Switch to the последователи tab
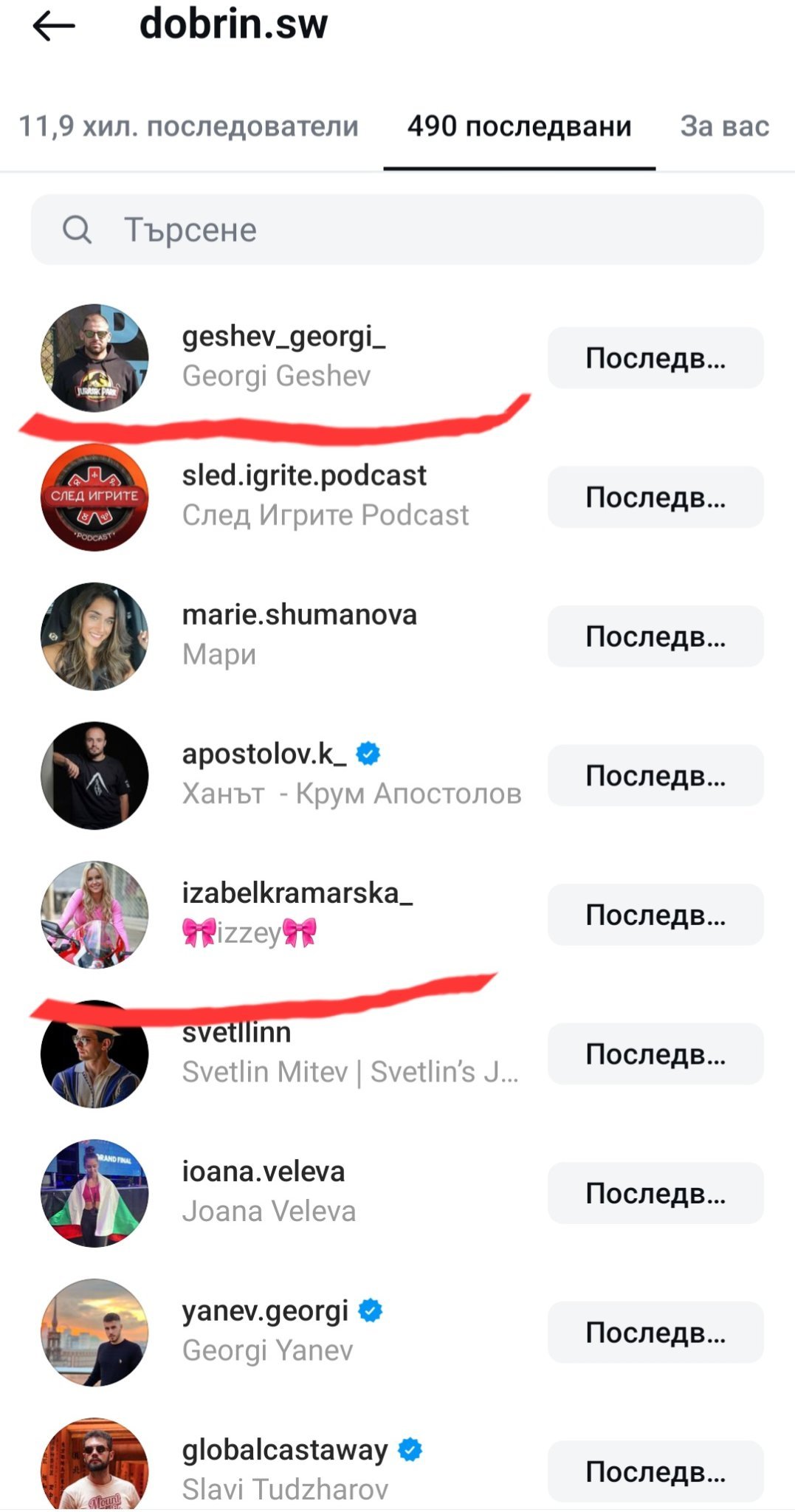This screenshot has width=795, height=1512. [x=188, y=126]
